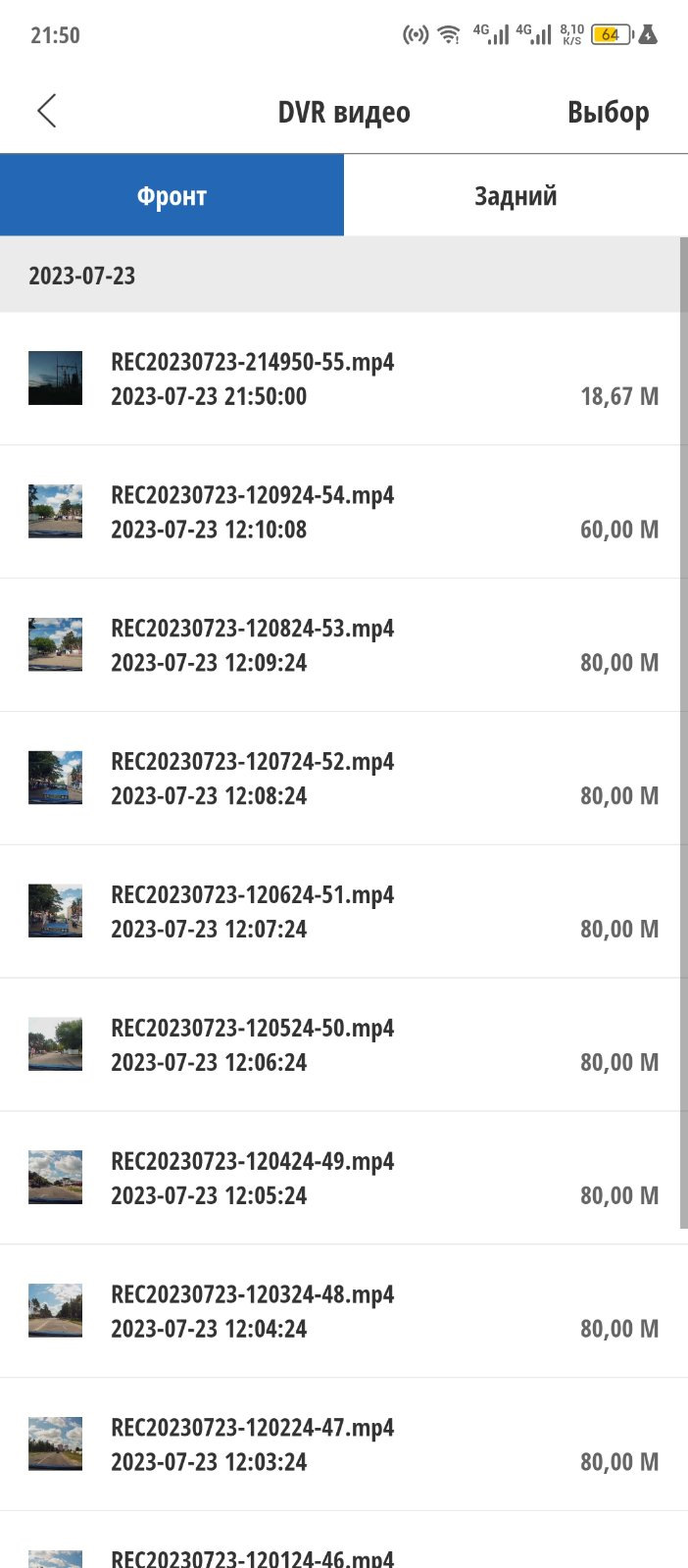Tap the Выбор button
Screen dimensions: 688x1568
608,113
